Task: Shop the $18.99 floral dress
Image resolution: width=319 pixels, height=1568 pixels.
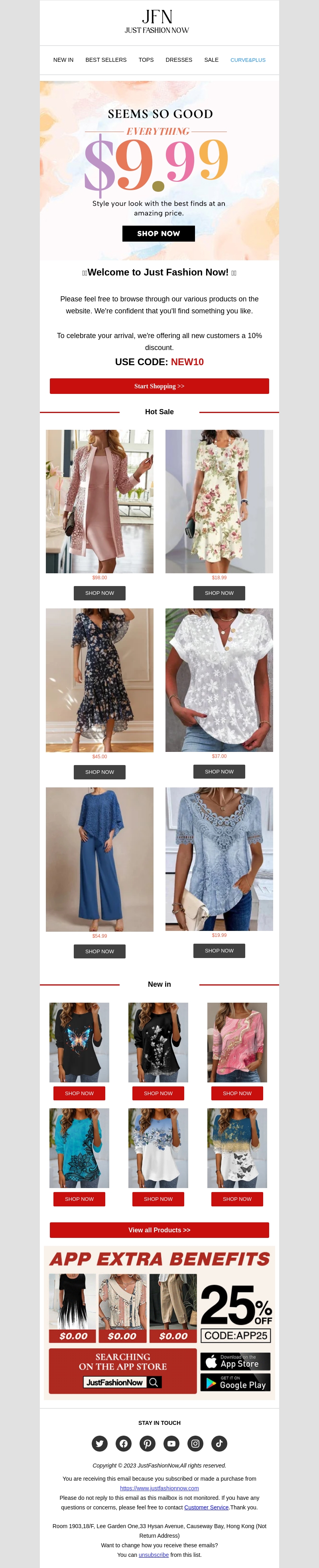Action: pos(219,594)
